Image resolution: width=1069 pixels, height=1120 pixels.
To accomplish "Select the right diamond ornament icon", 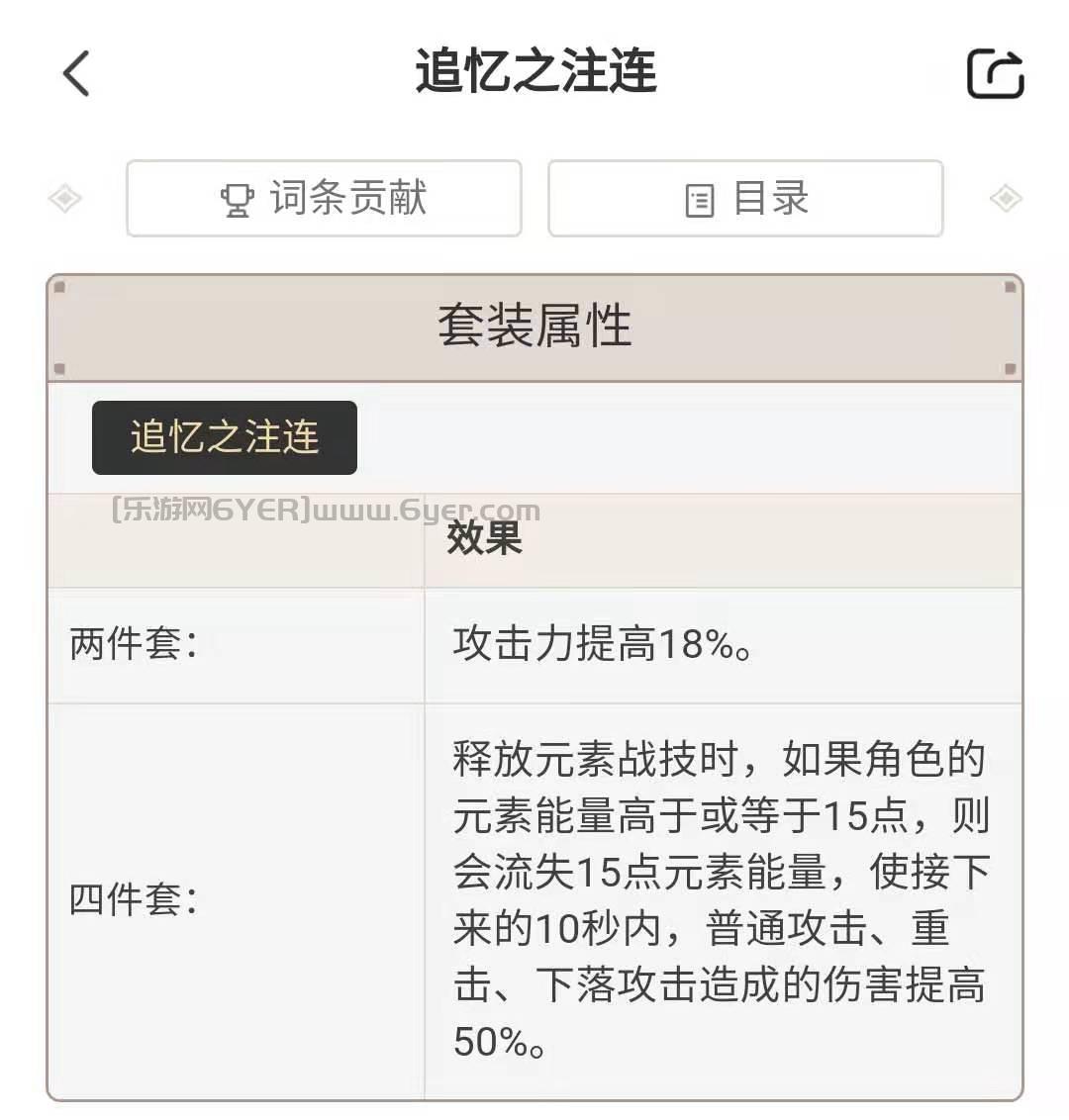I will [1006, 198].
